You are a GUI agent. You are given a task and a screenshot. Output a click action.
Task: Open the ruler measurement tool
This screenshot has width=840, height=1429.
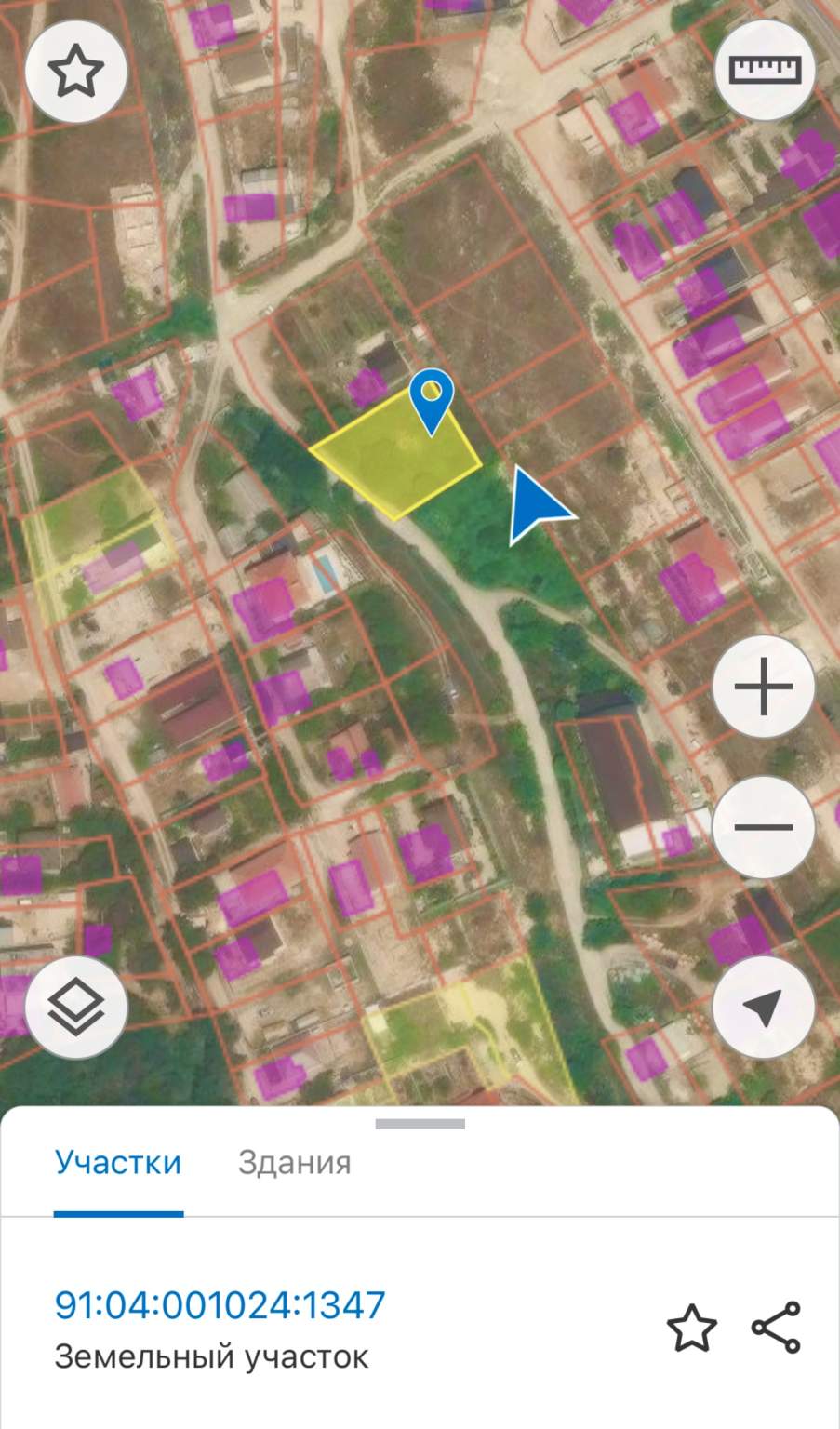pos(765,70)
